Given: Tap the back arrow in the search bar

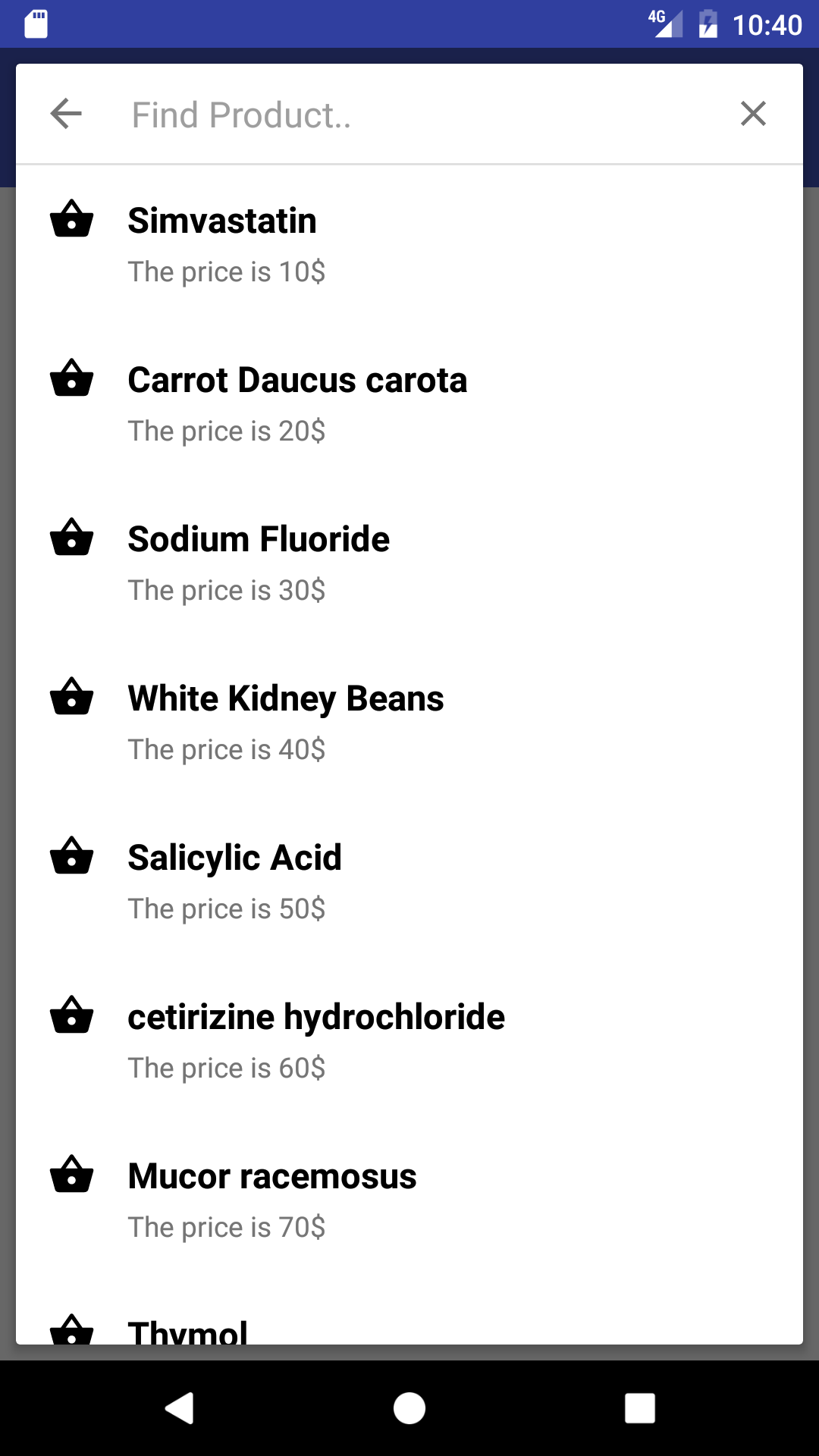Looking at the screenshot, I should [x=66, y=114].
